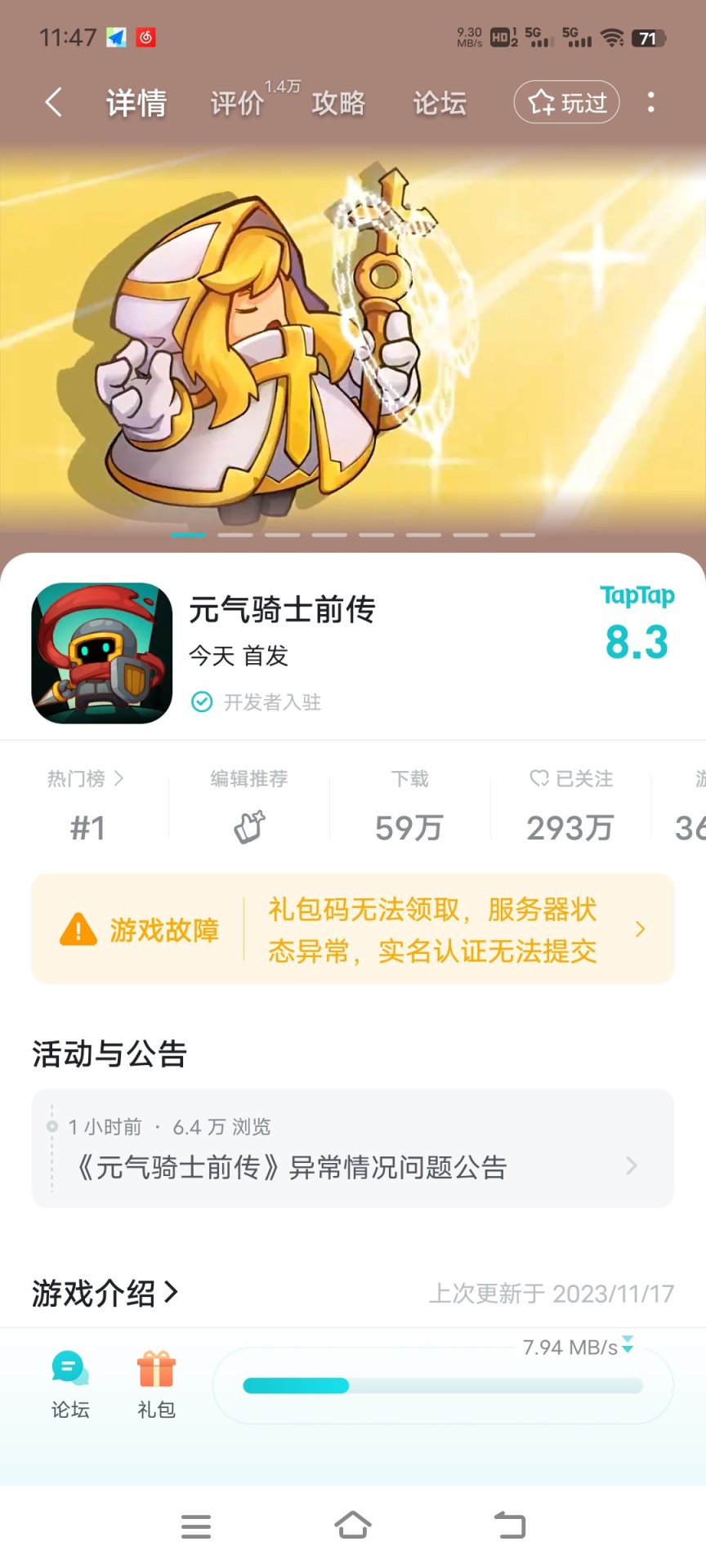The width and height of the screenshot is (706, 1568).
Task: Open the 论坛 tab in the top bar
Action: (440, 103)
